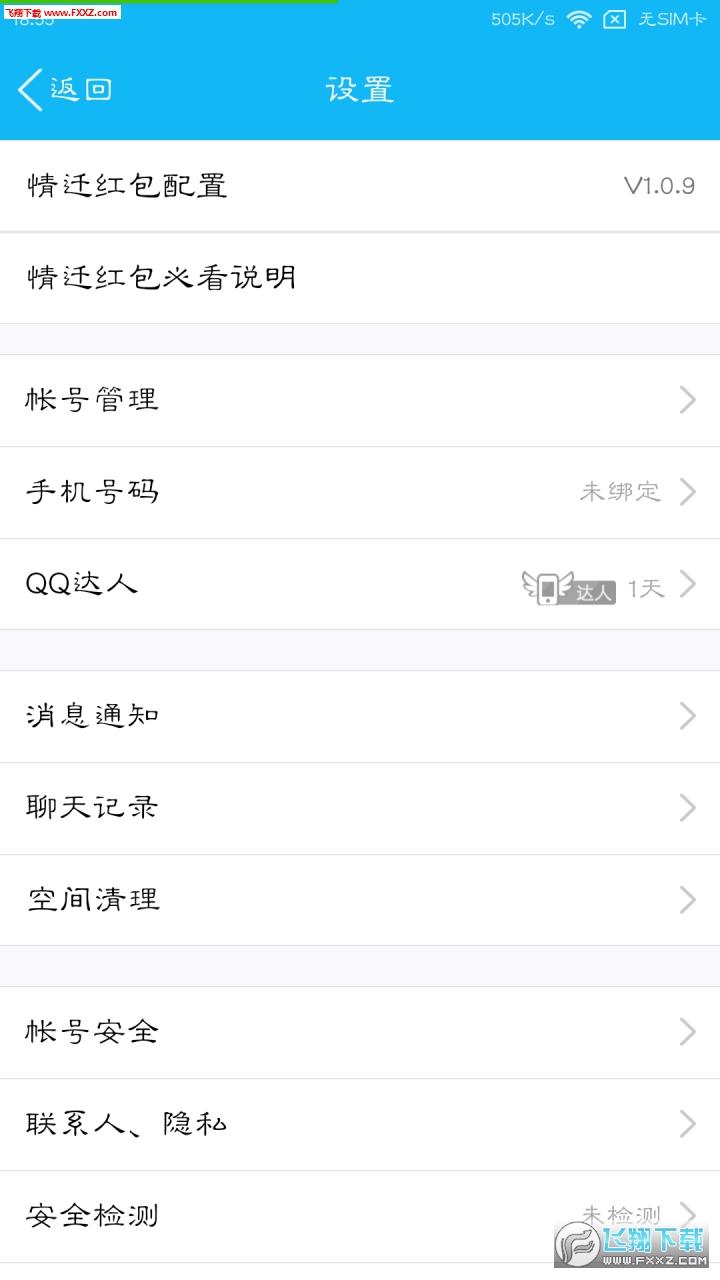Expand the 手机号码 row via its chevron
This screenshot has width=720, height=1280.
(687, 492)
